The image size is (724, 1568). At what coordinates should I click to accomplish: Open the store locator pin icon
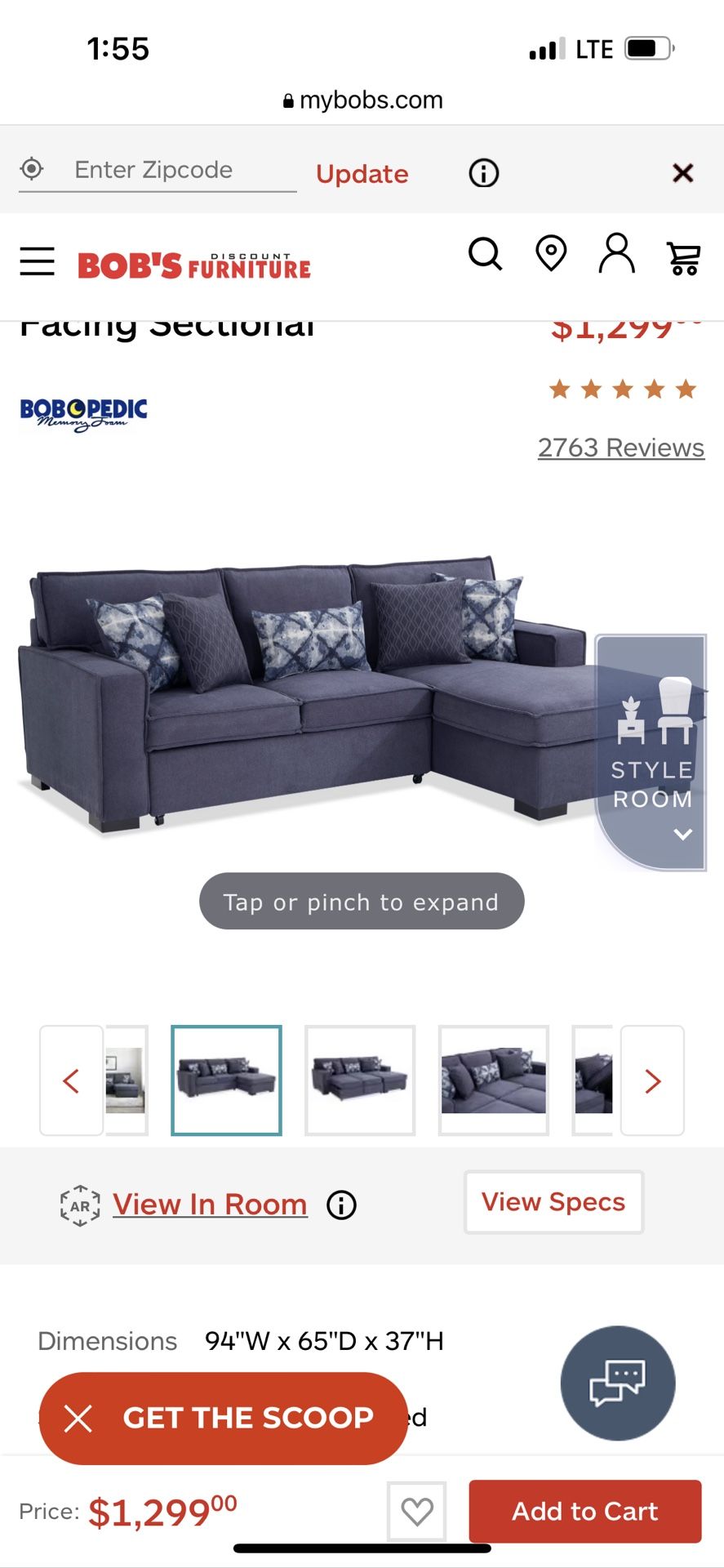click(x=552, y=256)
